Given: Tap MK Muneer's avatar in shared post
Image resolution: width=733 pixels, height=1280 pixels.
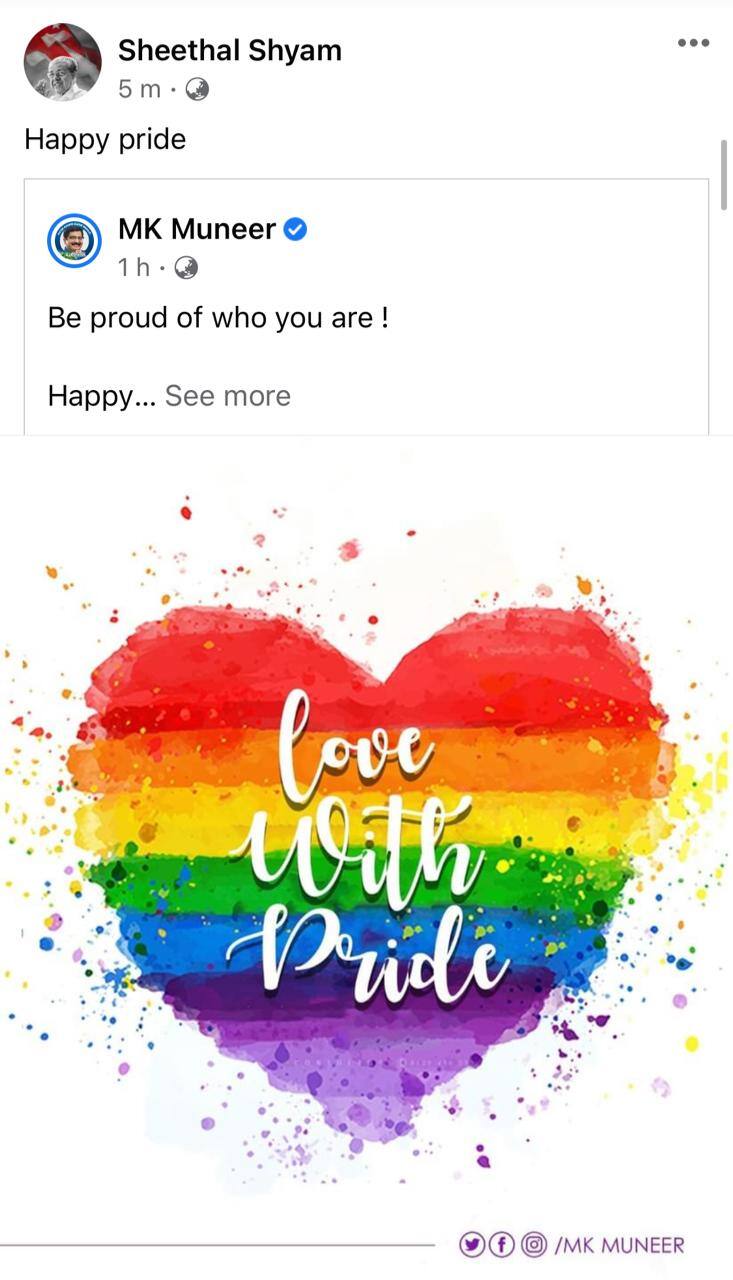Looking at the screenshot, I should coord(75,241).
